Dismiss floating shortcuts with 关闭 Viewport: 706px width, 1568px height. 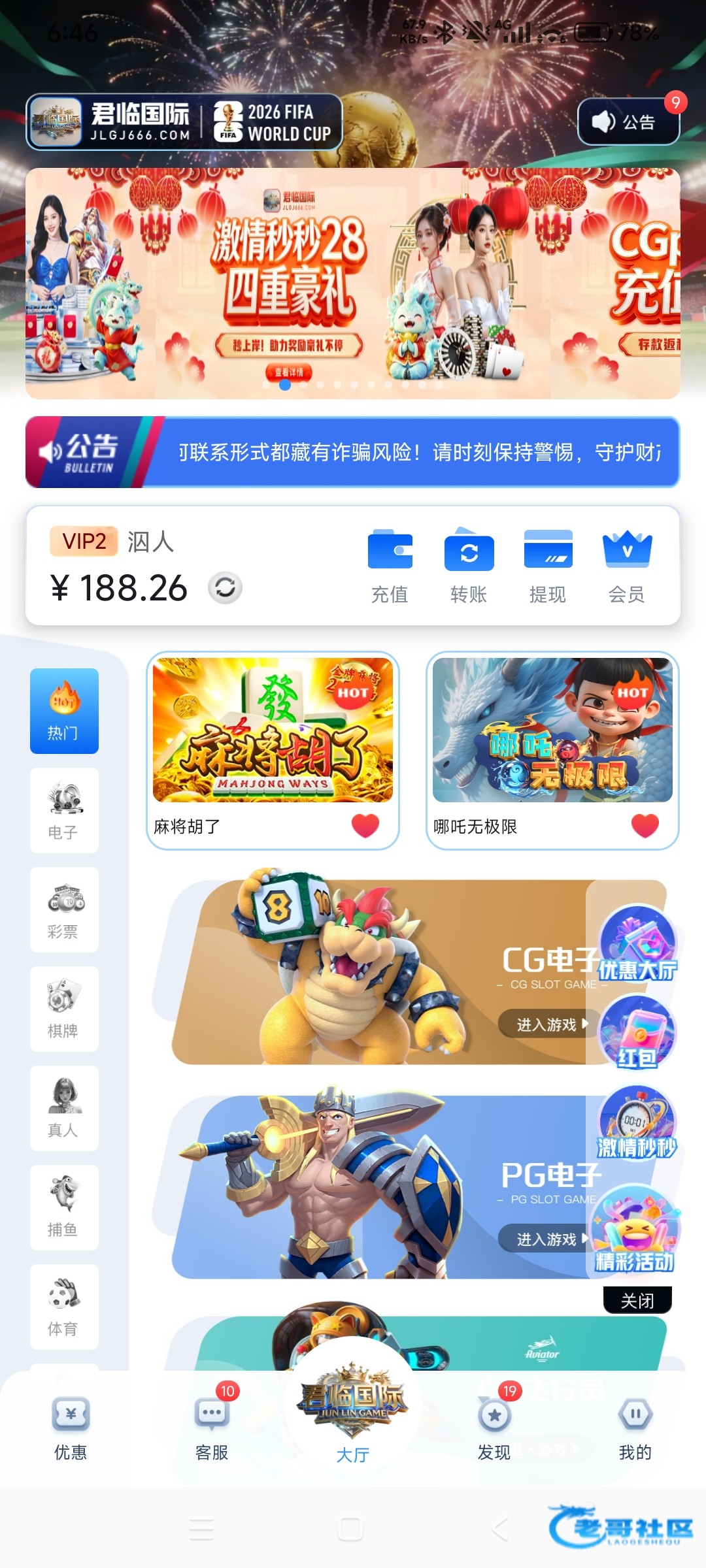tap(637, 1300)
